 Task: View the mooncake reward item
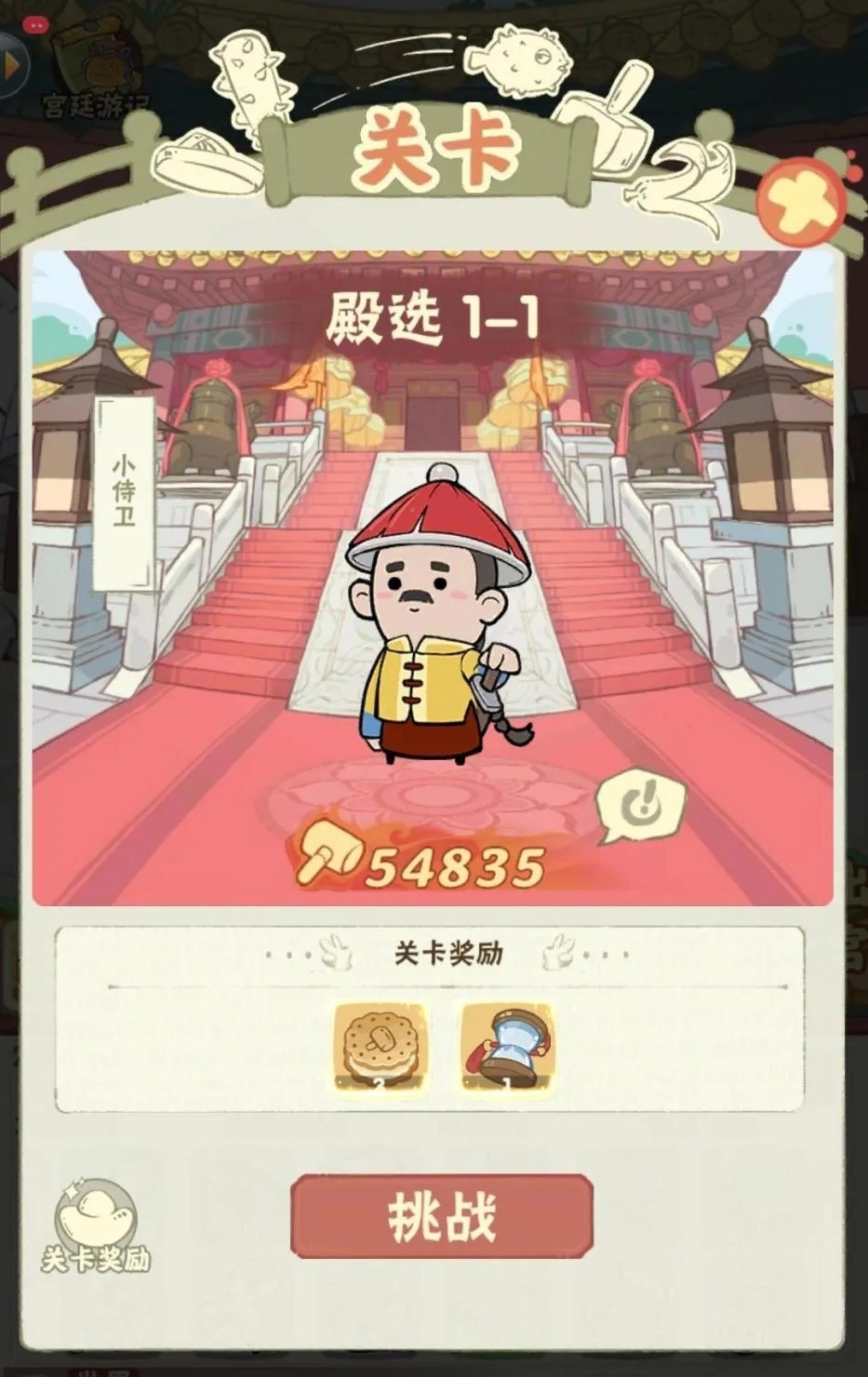coord(381,1046)
